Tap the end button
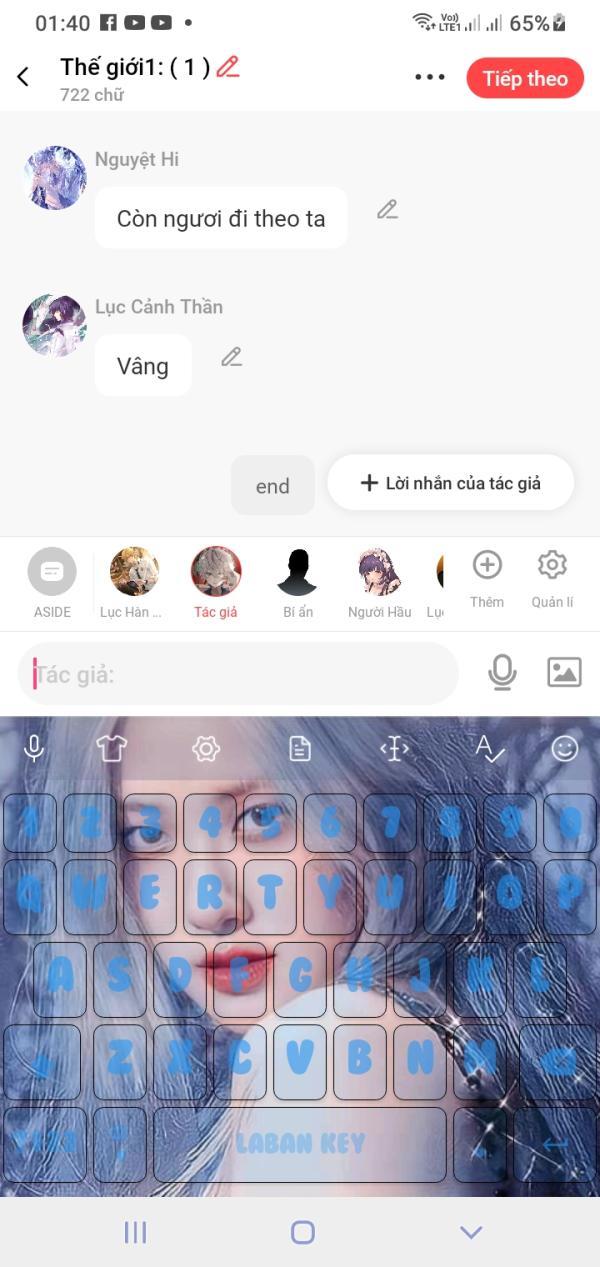Screen dimensions: 600x1267 click(272, 486)
